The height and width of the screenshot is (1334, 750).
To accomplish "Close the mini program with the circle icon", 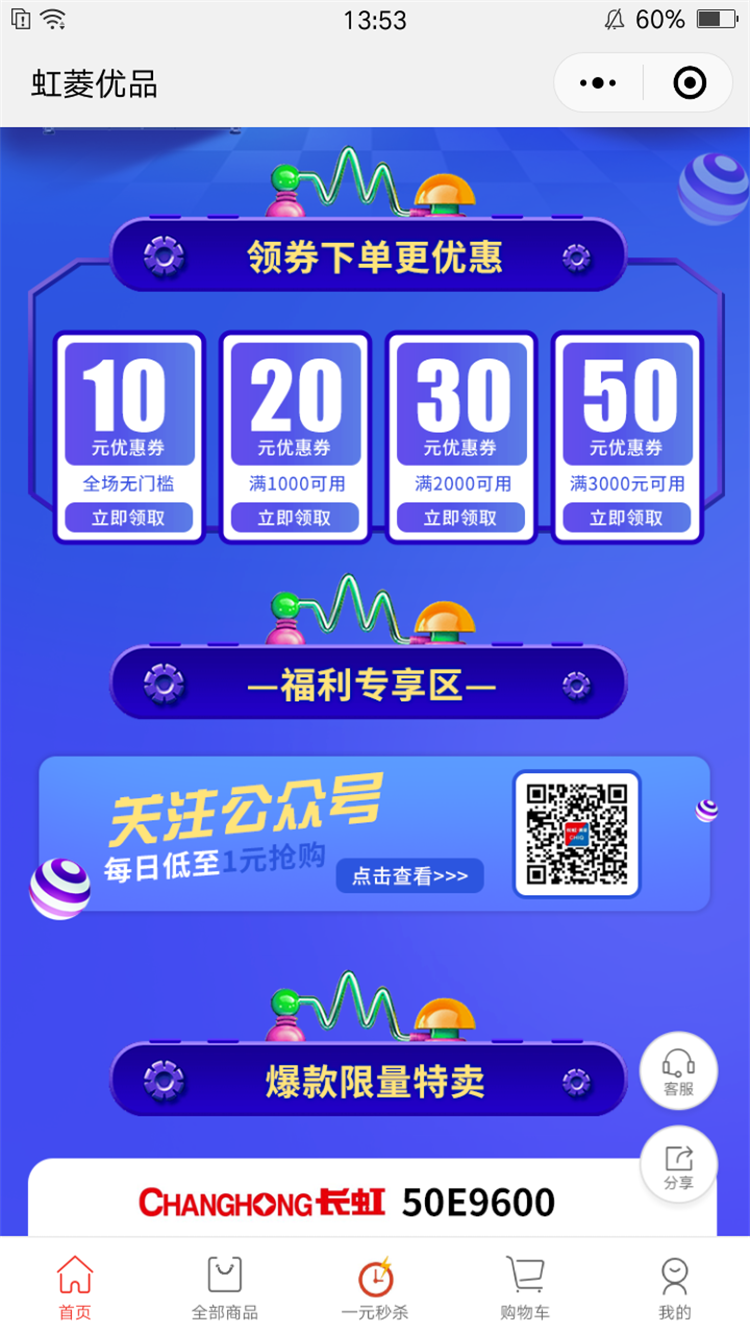I will click(689, 83).
